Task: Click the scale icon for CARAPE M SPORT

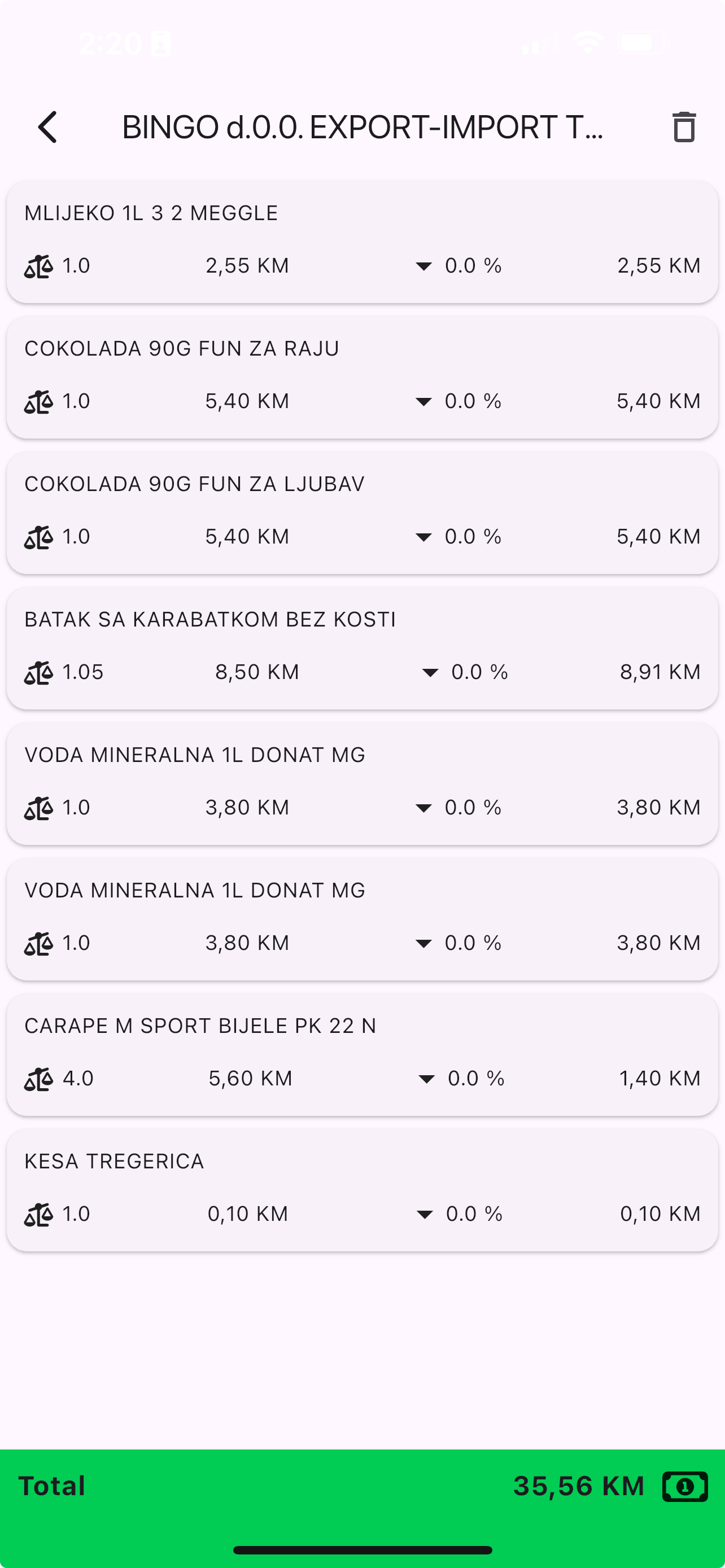Action: coord(38,1078)
